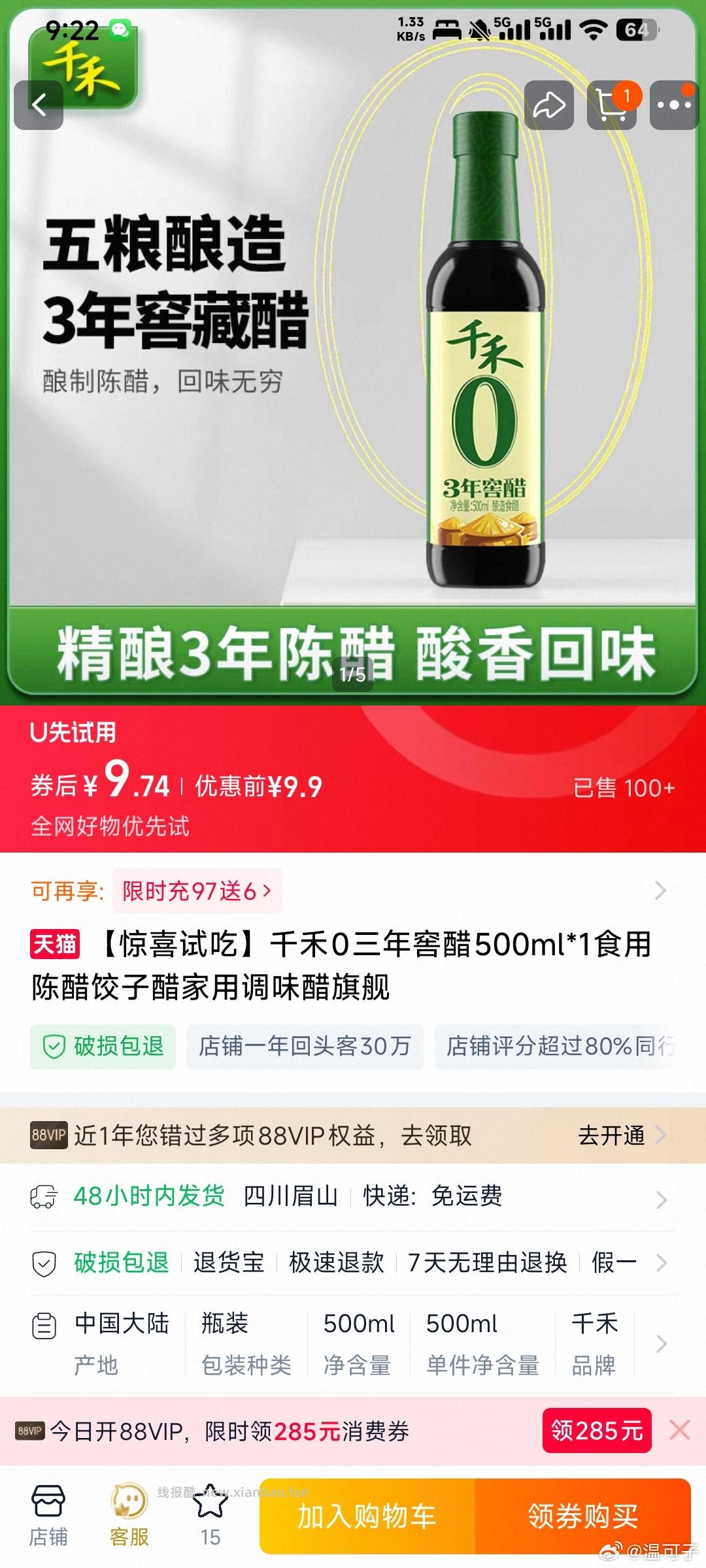Go back with the back arrow
The image size is (706, 1568).
point(39,106)
